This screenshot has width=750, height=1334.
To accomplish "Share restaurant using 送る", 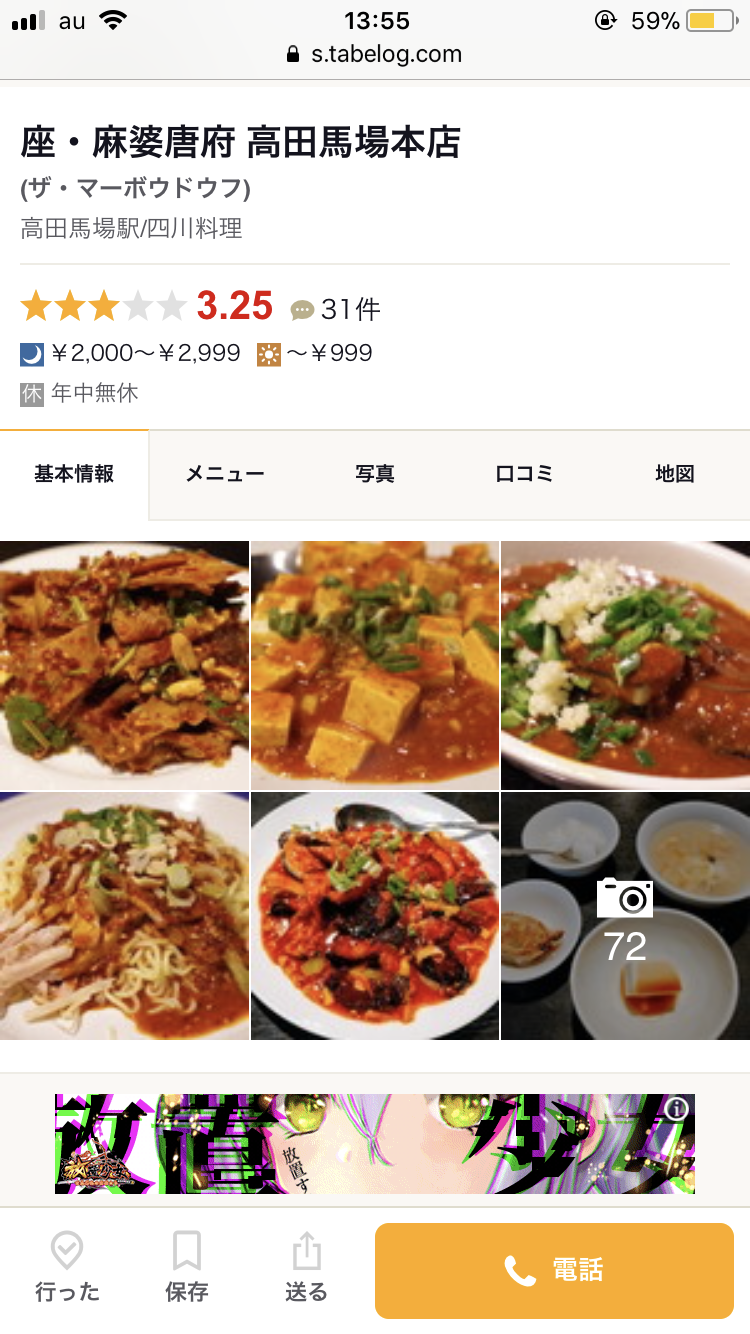I will tap(306, 1267).
